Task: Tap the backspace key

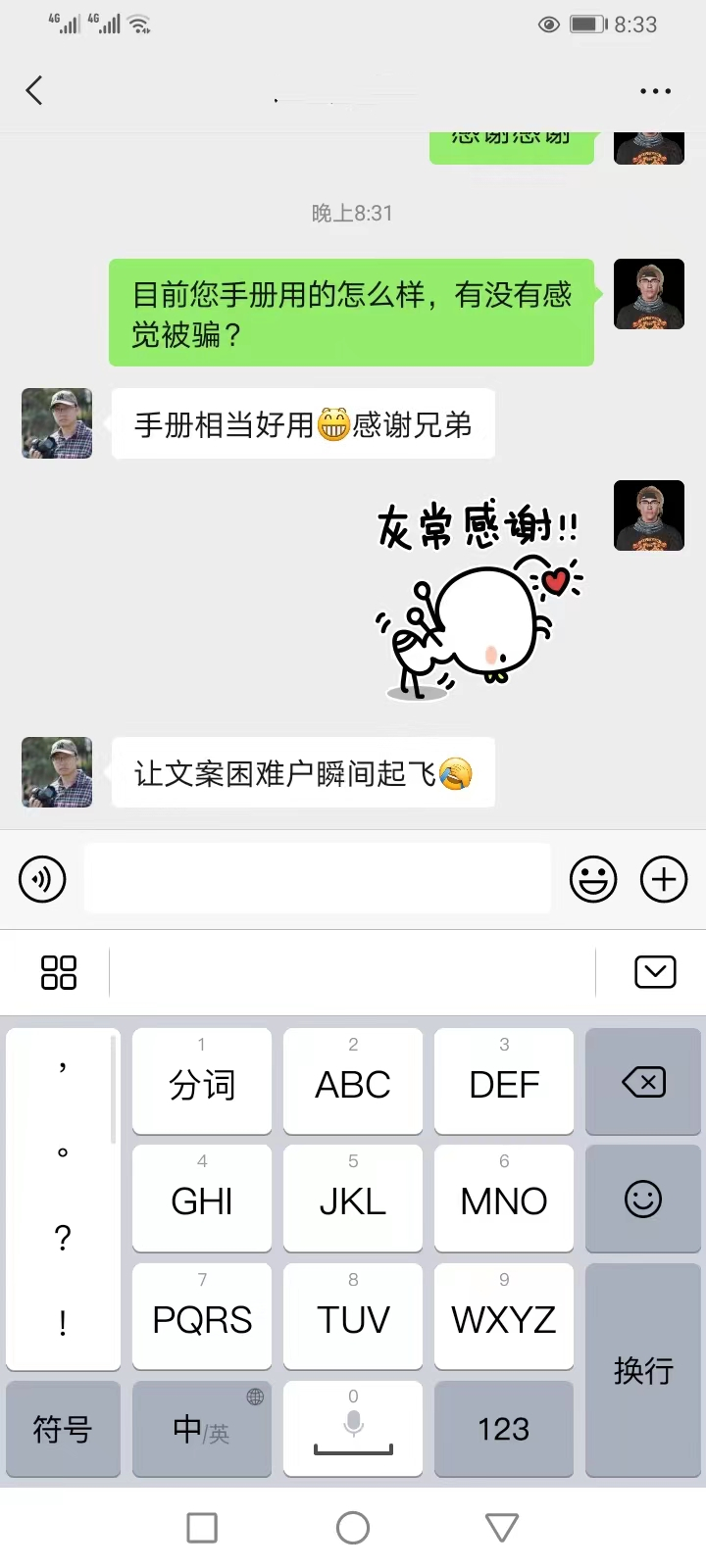Action: (x=643, y=1082)
